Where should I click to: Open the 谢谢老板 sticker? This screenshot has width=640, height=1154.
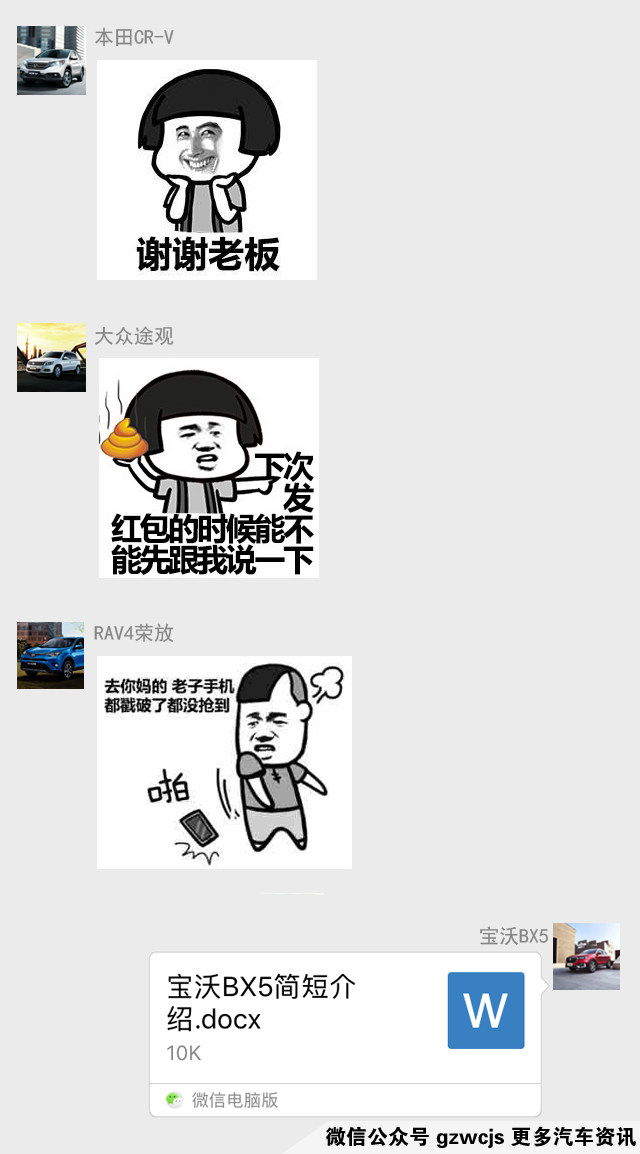[x=207, y=170]
